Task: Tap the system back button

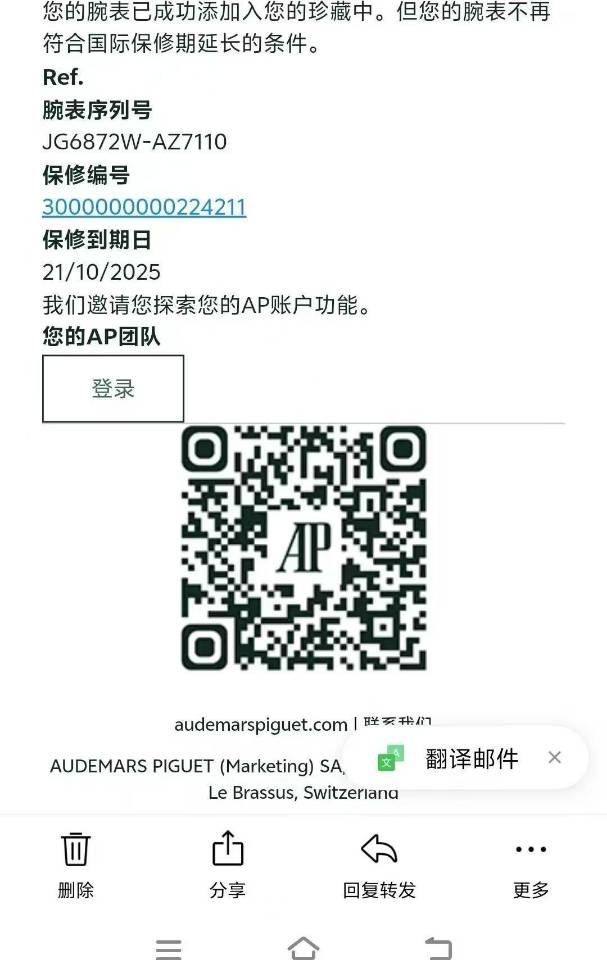Action: point(438,948)
